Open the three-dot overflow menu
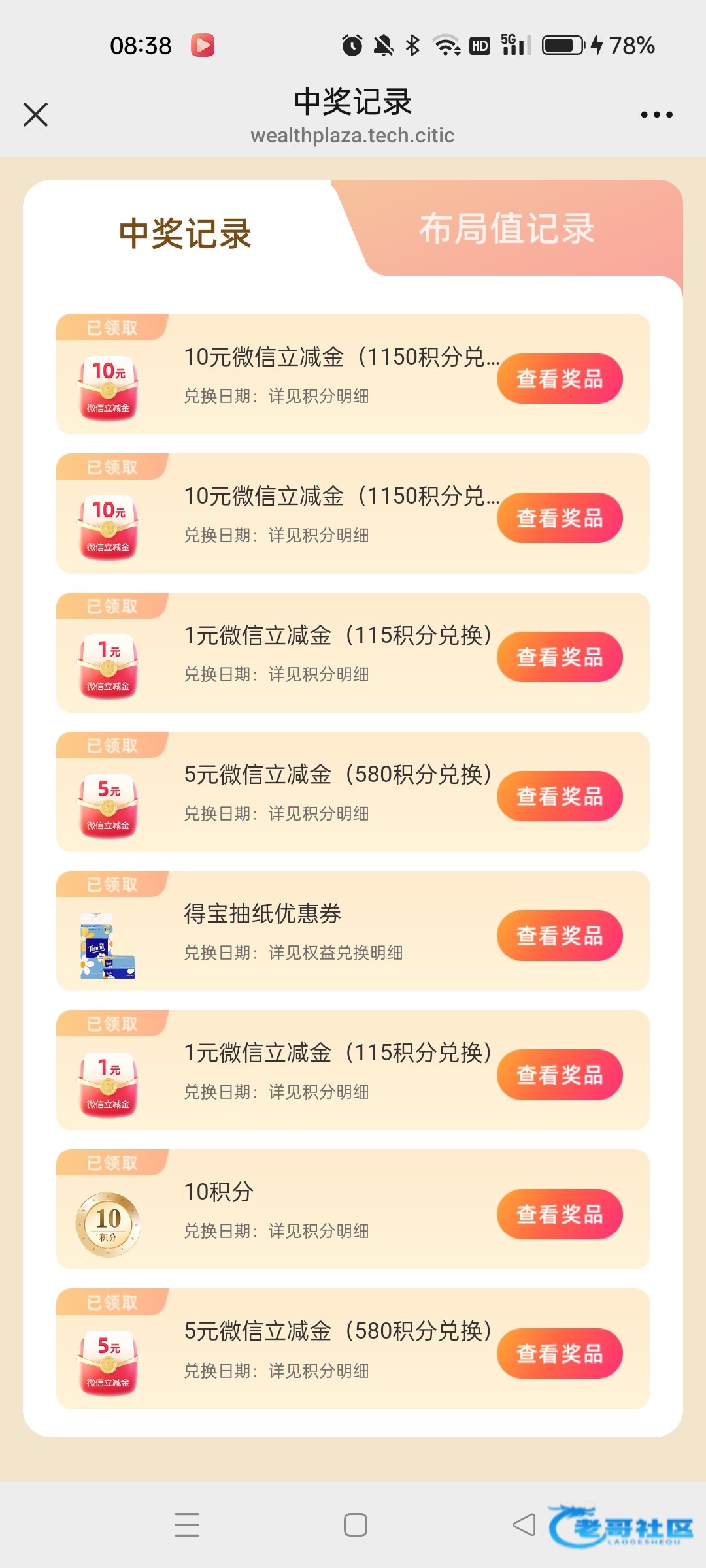 point(656,115)
